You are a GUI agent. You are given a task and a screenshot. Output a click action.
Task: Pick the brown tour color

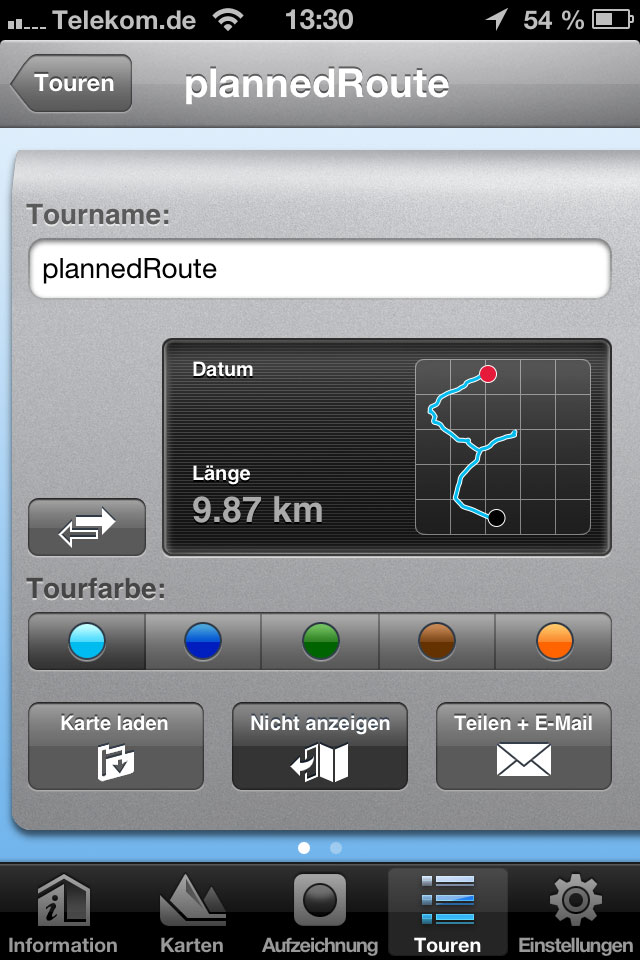click(437, 641)
